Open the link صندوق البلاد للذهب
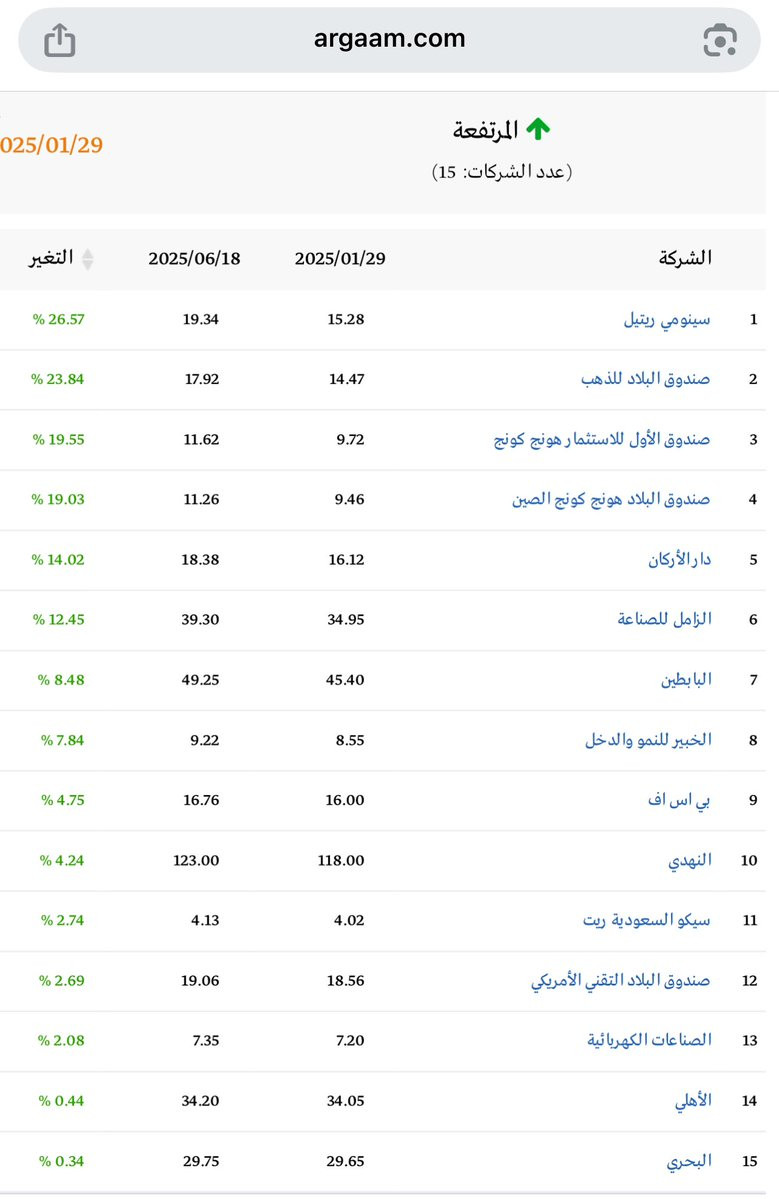 click(645, 379)
